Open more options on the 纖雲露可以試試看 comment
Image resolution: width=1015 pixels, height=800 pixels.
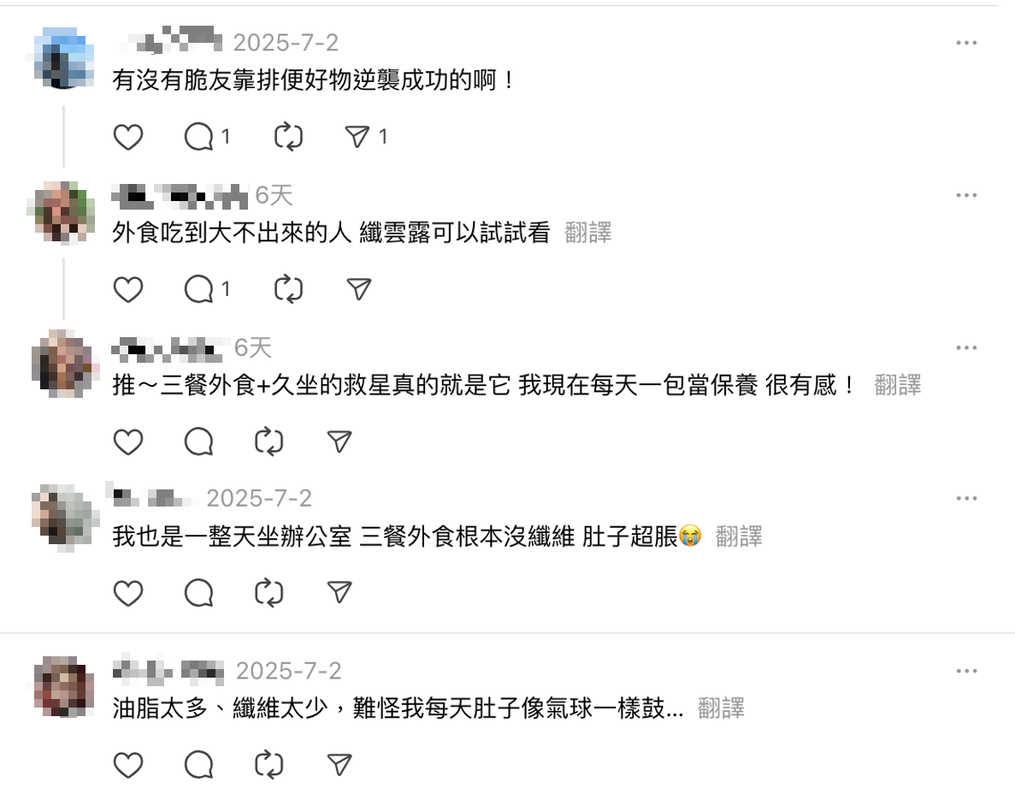click(x=966, y=195)
